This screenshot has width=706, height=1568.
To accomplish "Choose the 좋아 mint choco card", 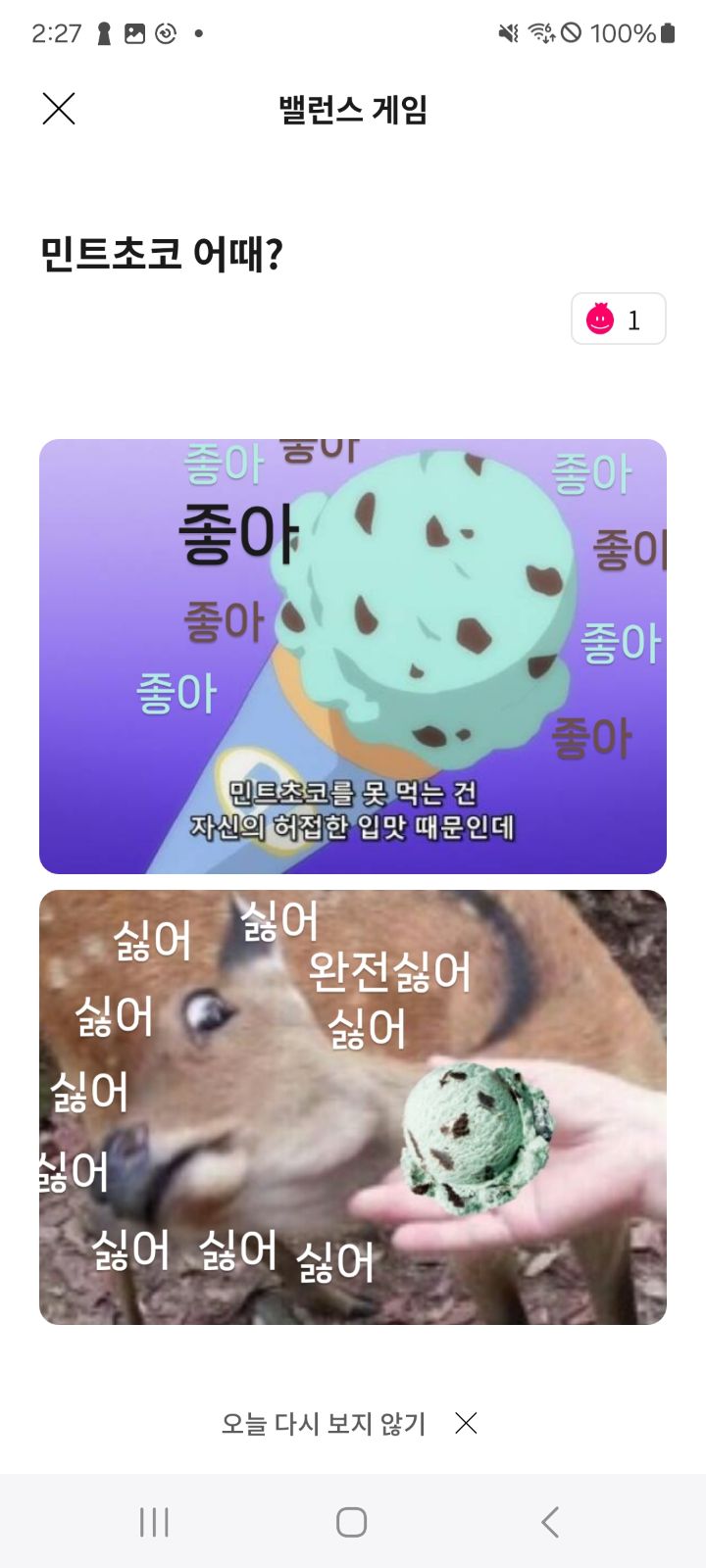I will pos(353,657).
